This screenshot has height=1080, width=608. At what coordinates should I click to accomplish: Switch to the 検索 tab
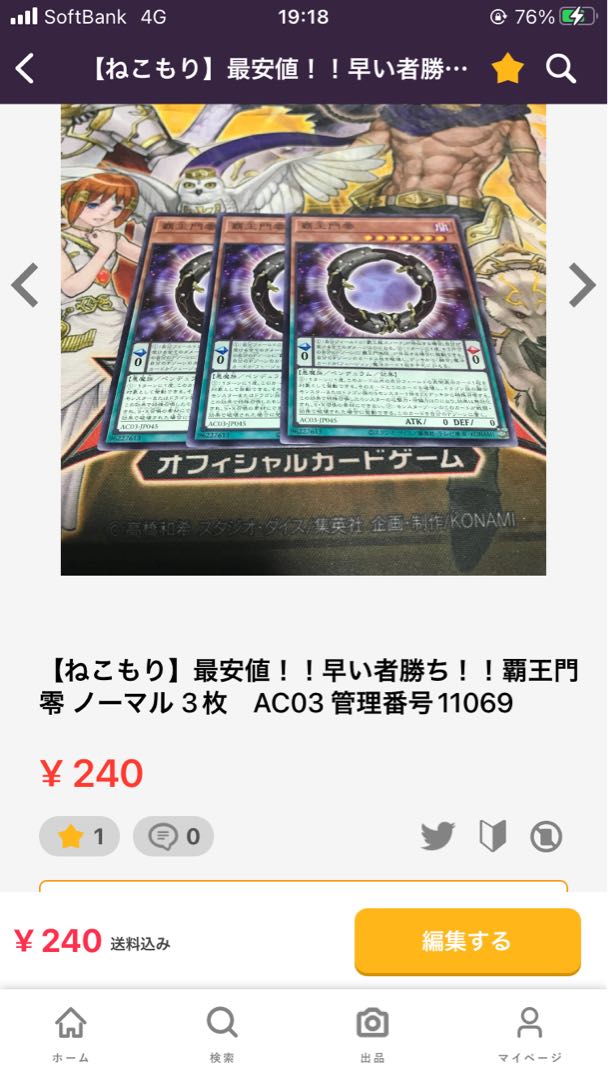pos(222,1034)
